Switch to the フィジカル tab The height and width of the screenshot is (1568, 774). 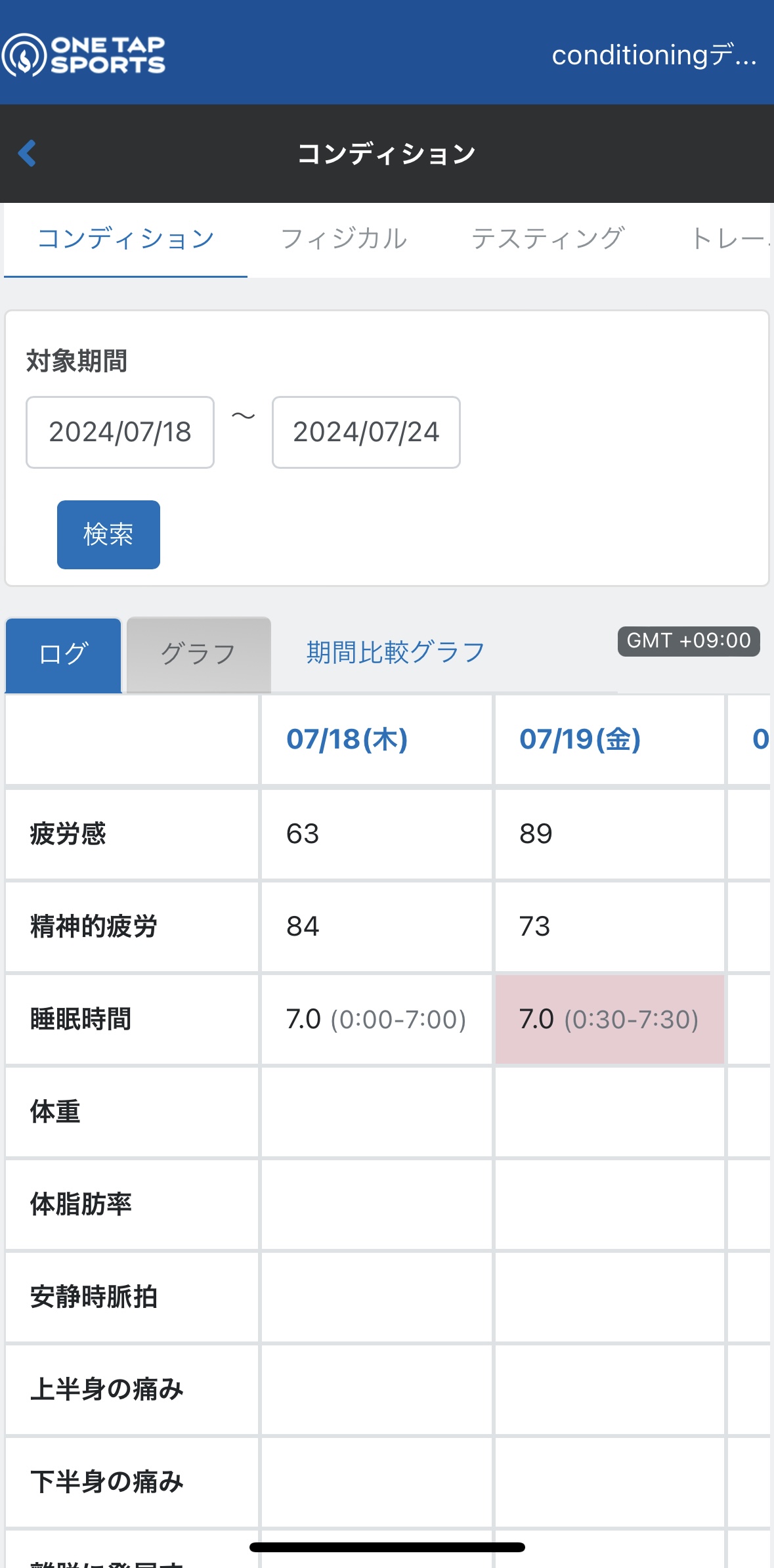344,239
